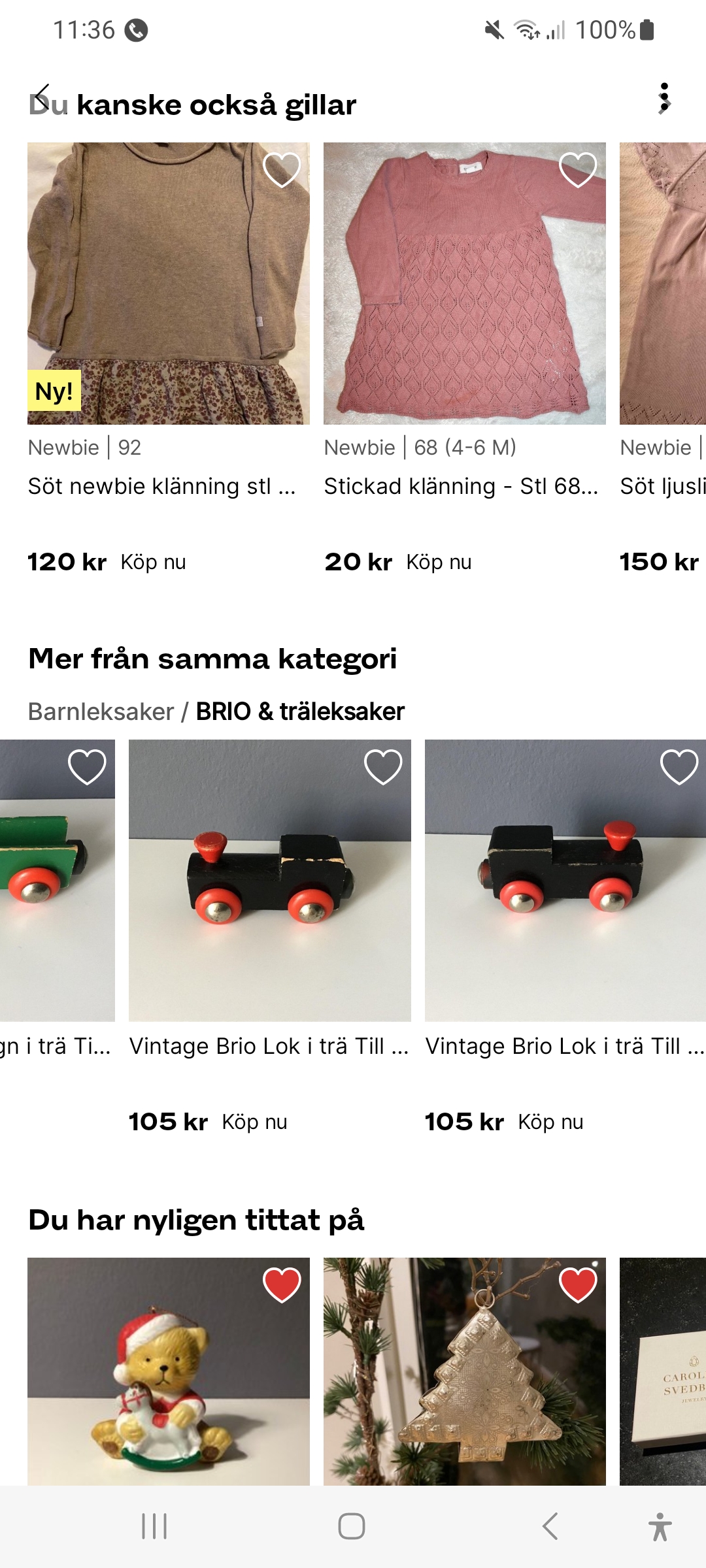Open the 150 kr Newbie dress listing
The height and width of the screenshot is (1568, 706).
663,284
